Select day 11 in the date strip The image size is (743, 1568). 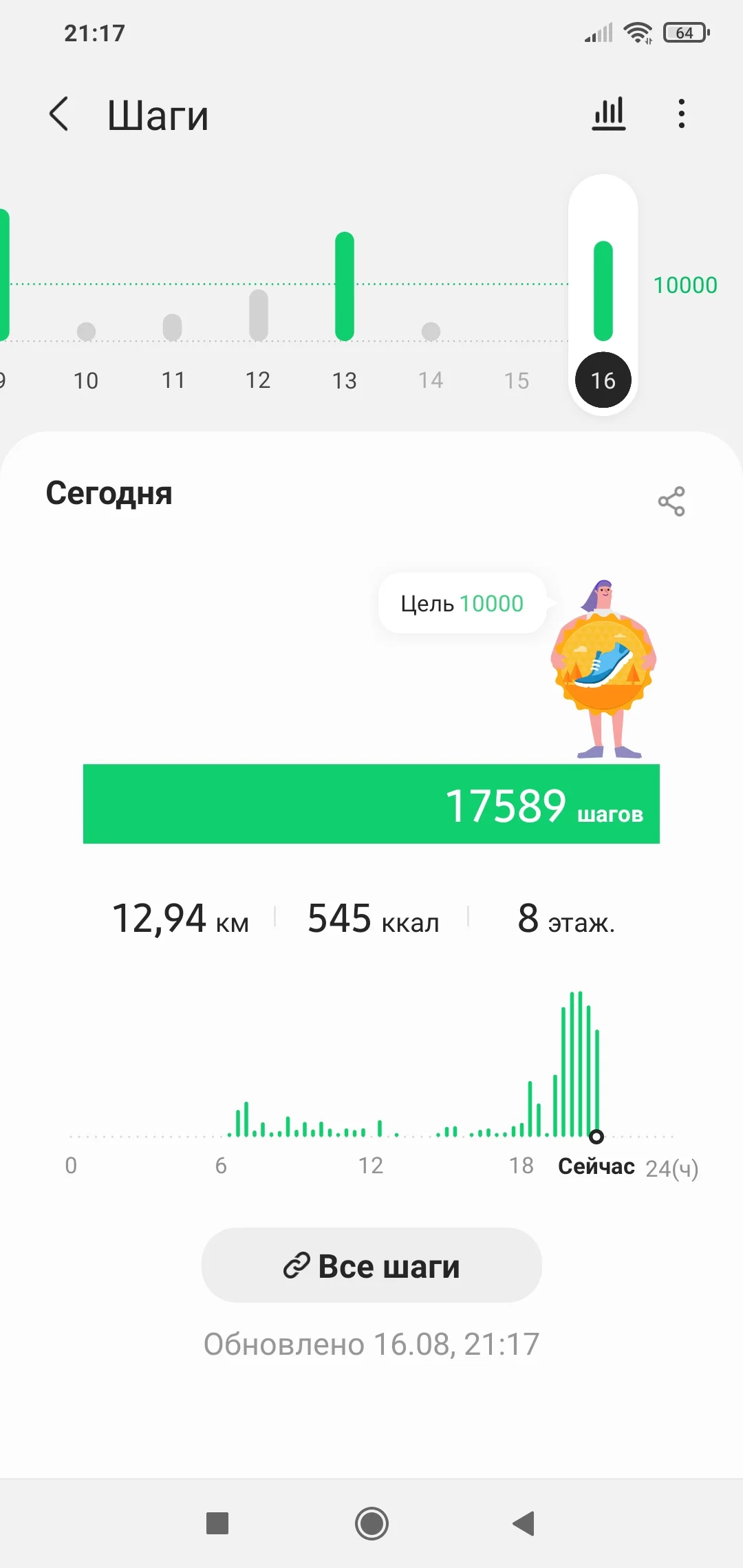click(x=173, y=380)
